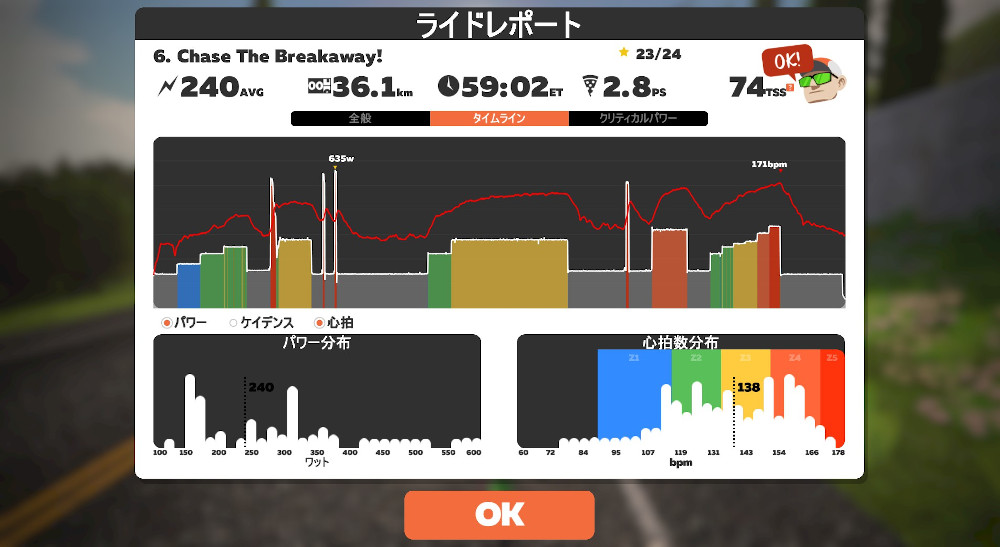Select the タイムライン tab
Image resolution: width=1000 pixels, height=547 pixels.
tap(499, 118)
